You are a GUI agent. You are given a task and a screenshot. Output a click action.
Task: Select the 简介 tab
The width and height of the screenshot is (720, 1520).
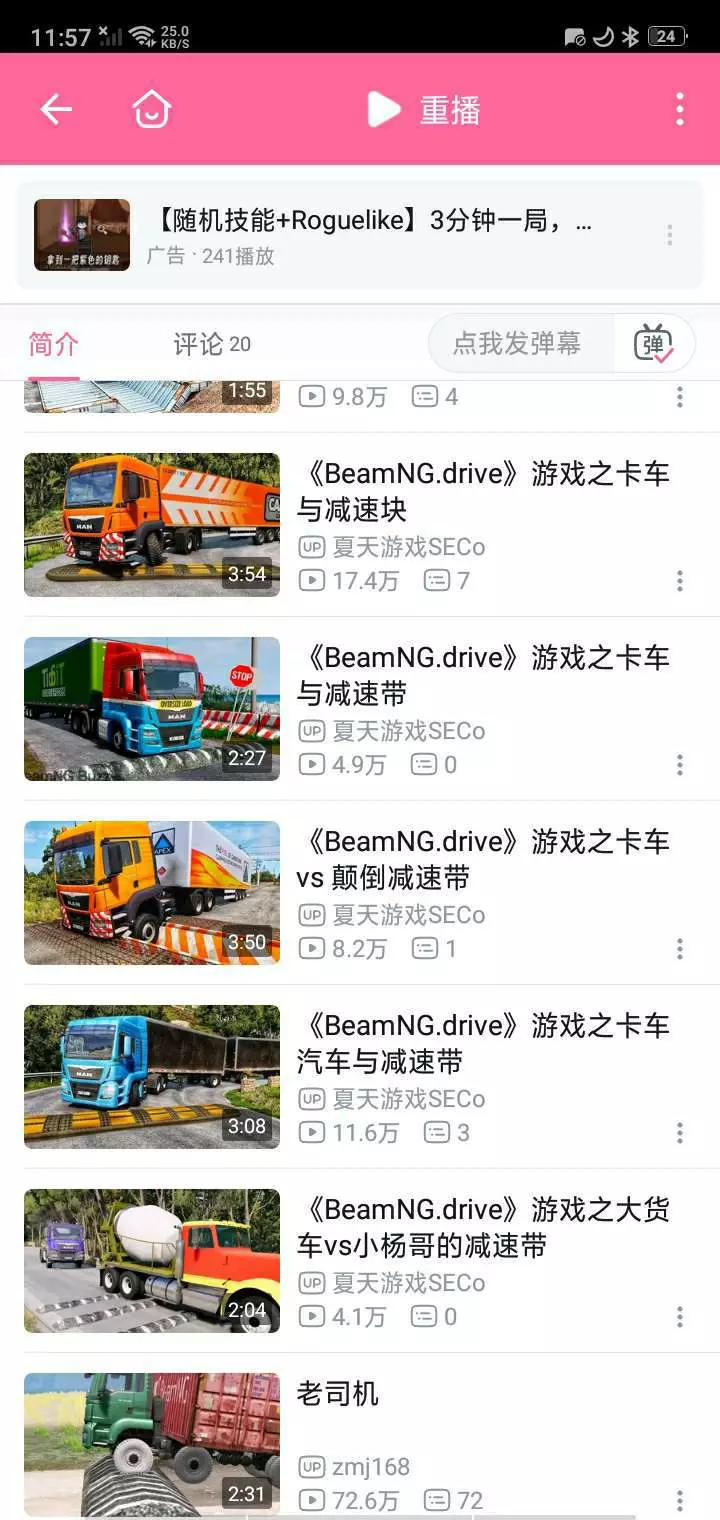click(x=54, y=345)
